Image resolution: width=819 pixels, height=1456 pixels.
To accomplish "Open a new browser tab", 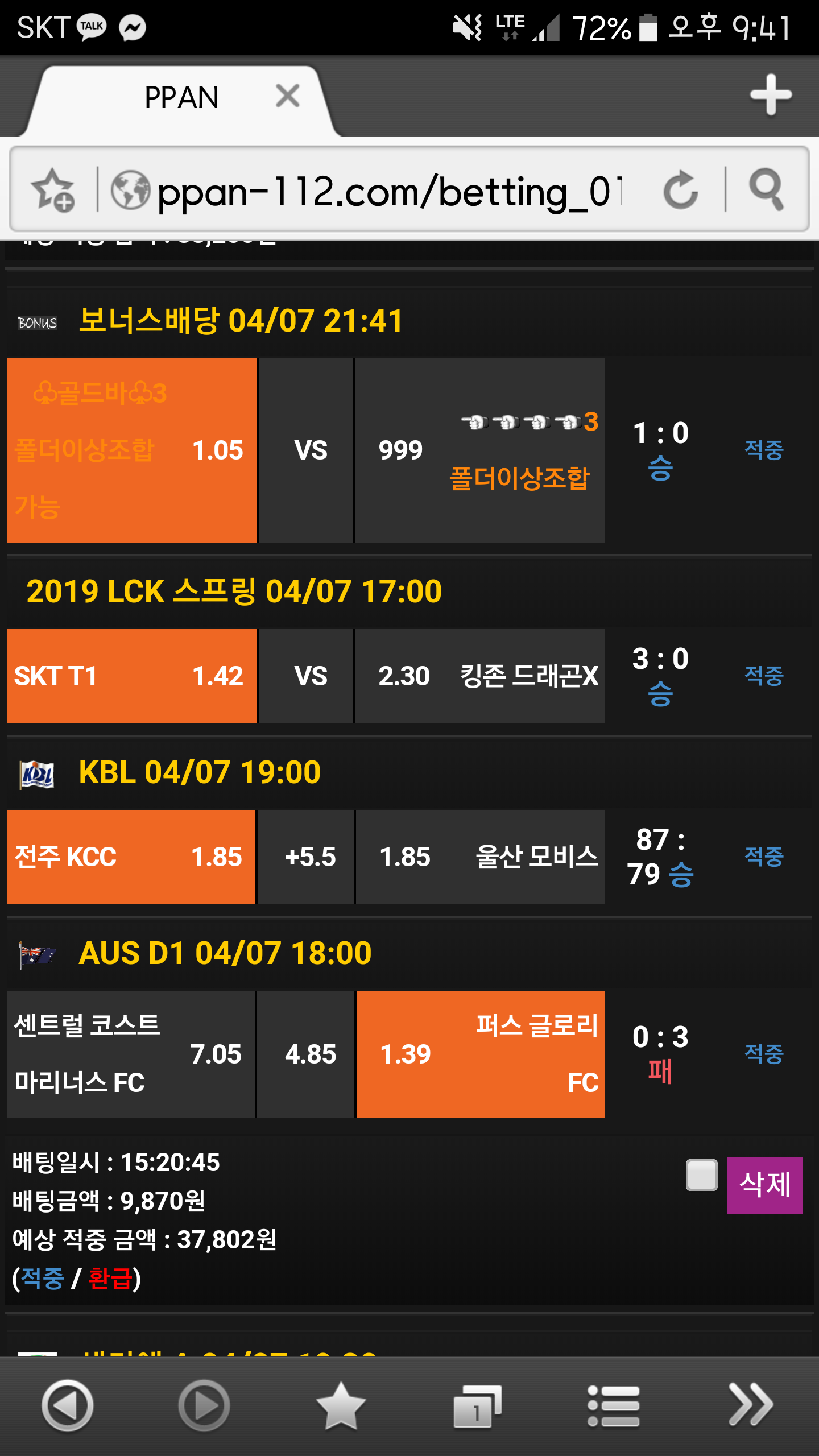I will click(x=770, y=96).
